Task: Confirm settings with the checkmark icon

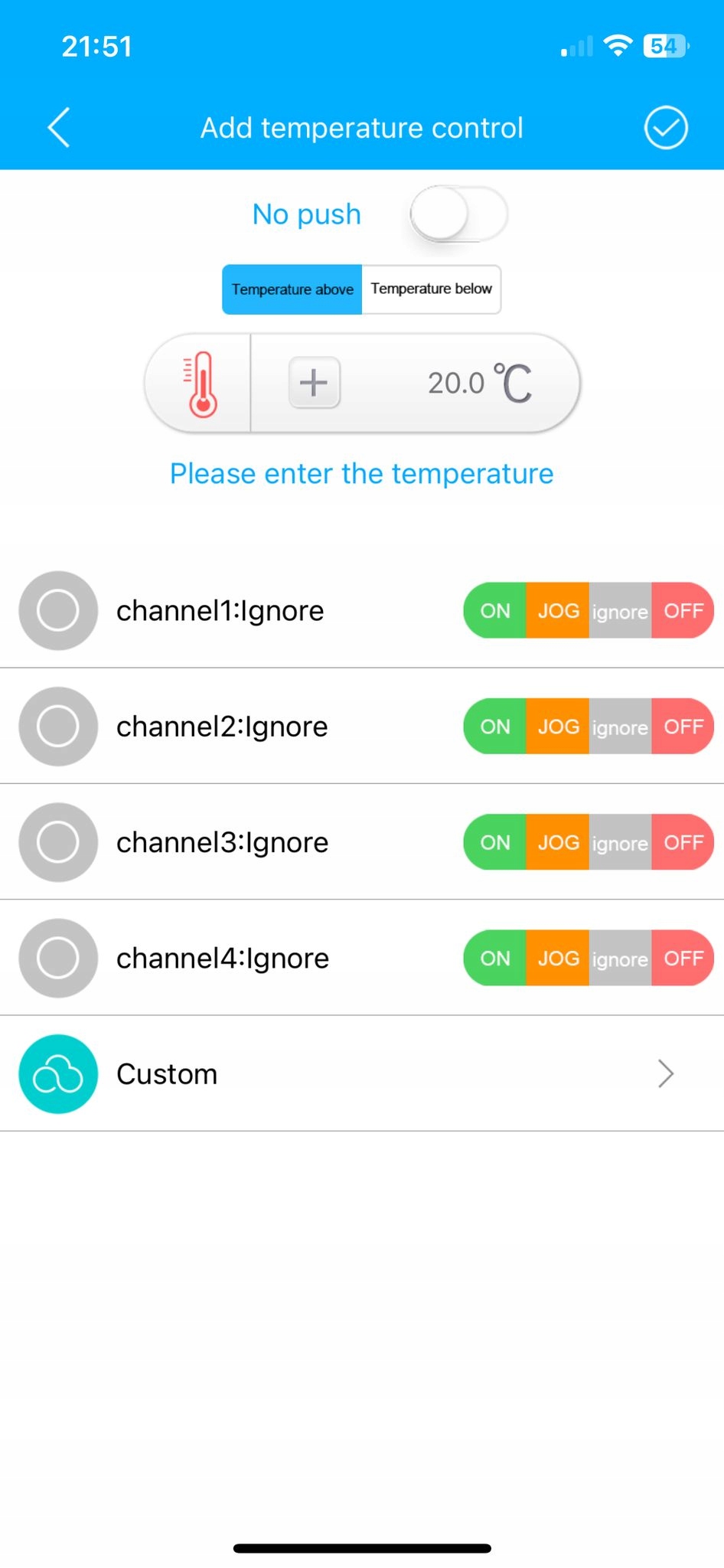Action: [x=665, y=127]
